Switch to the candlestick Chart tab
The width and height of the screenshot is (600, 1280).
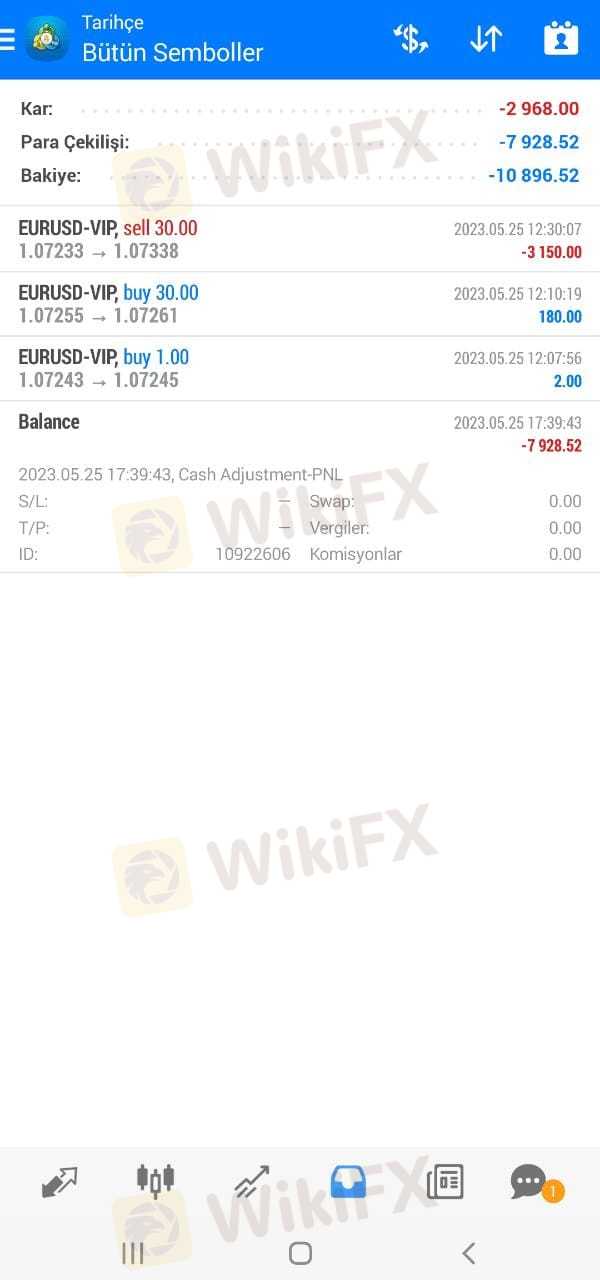click(155, 1181)
